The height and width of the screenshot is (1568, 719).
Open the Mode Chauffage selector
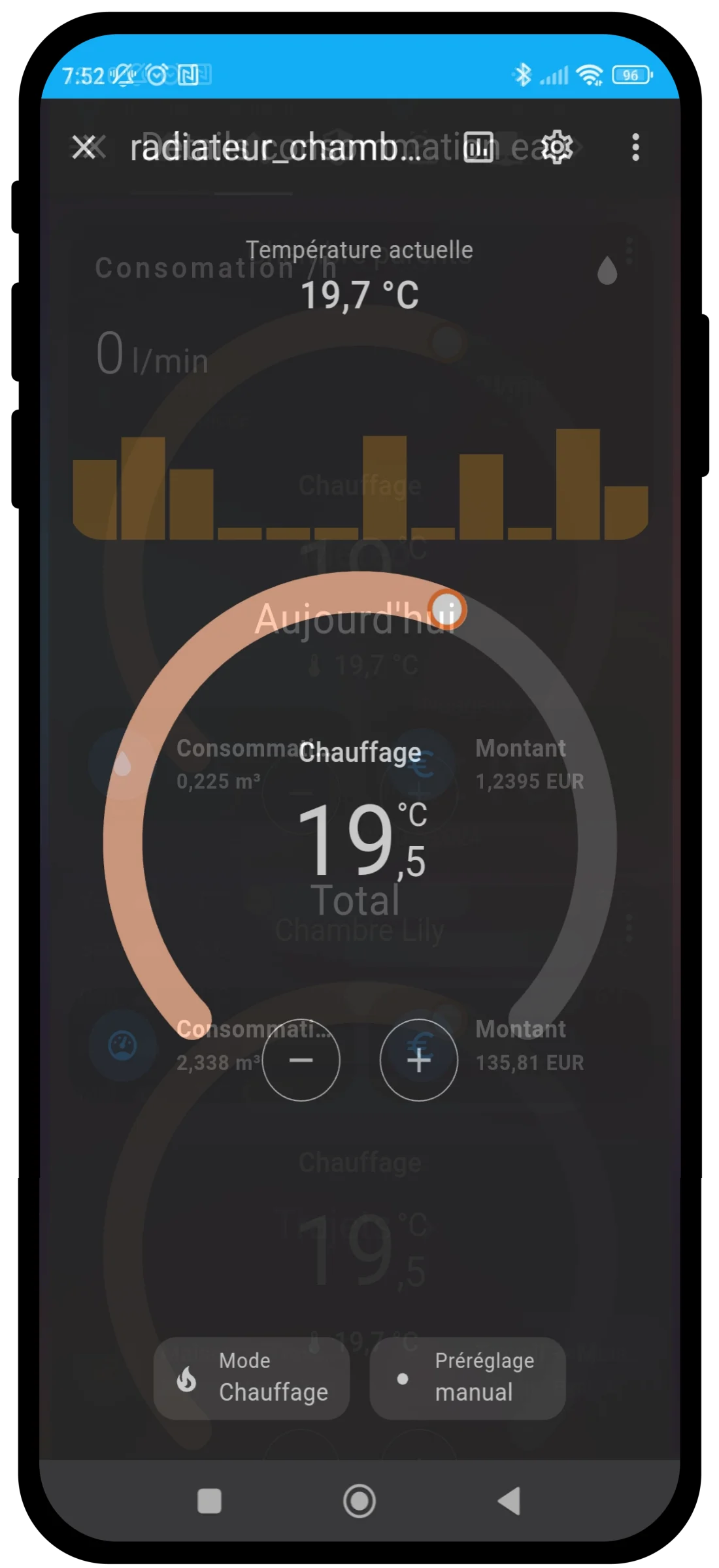[252, 1378]
